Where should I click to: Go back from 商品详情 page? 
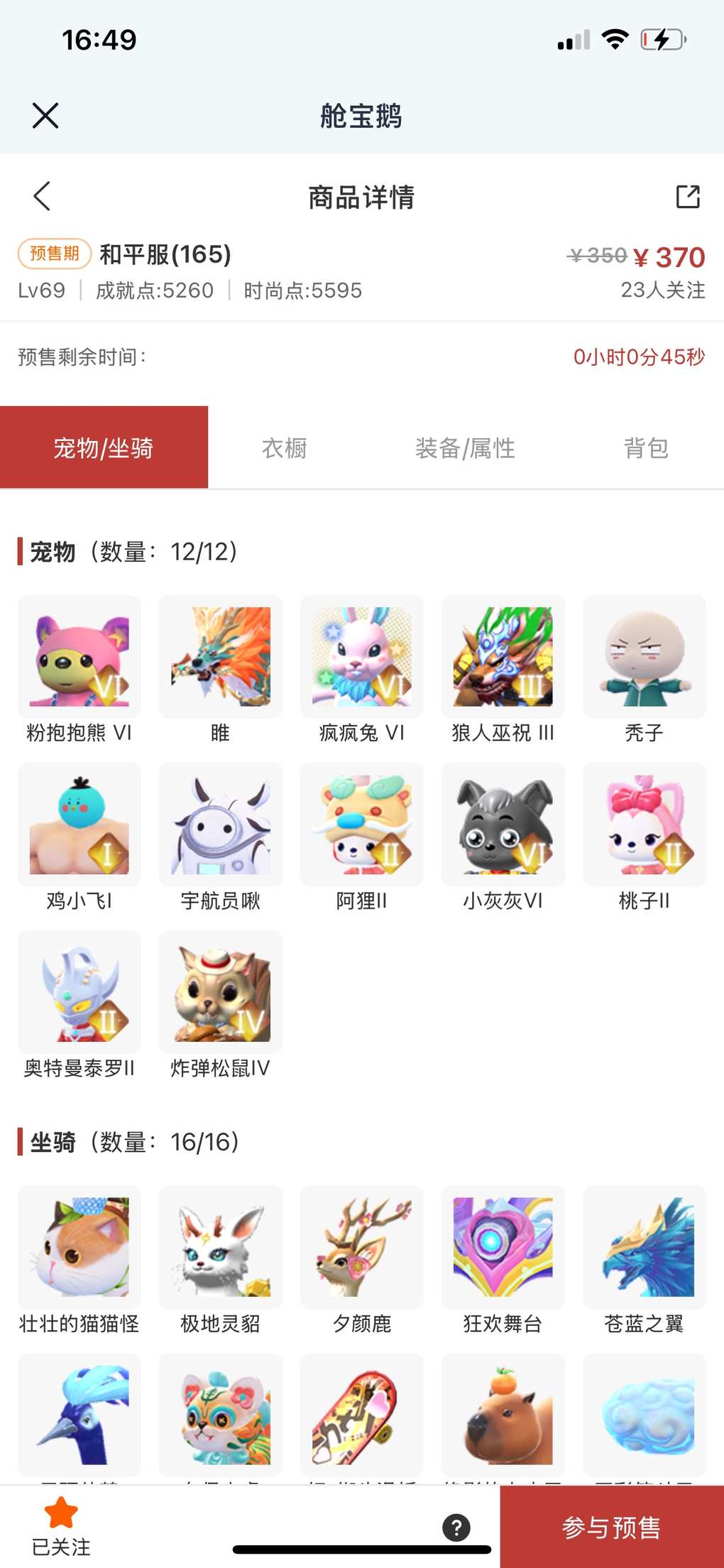tap(43, 196)
